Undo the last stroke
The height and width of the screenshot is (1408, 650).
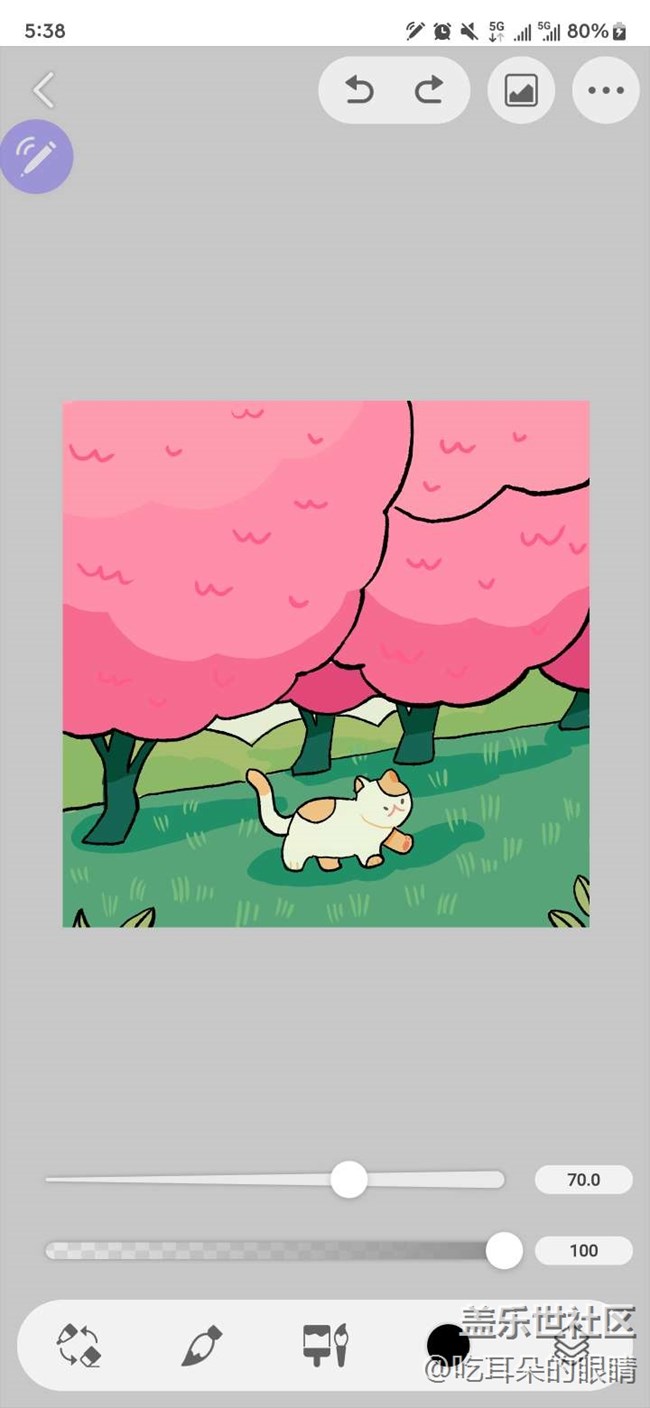click(x=359, y=91)
